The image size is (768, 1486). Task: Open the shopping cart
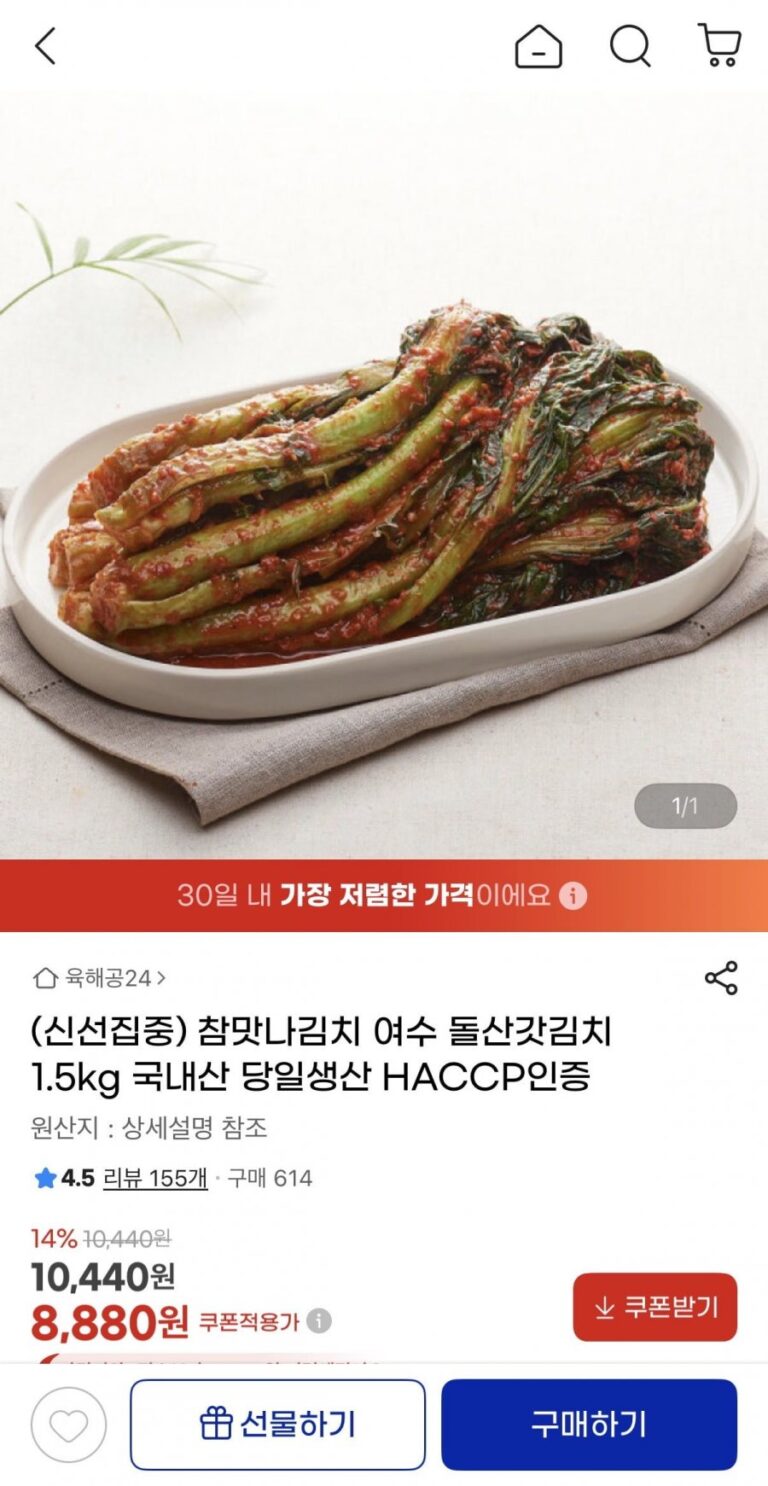click(719, 46)
